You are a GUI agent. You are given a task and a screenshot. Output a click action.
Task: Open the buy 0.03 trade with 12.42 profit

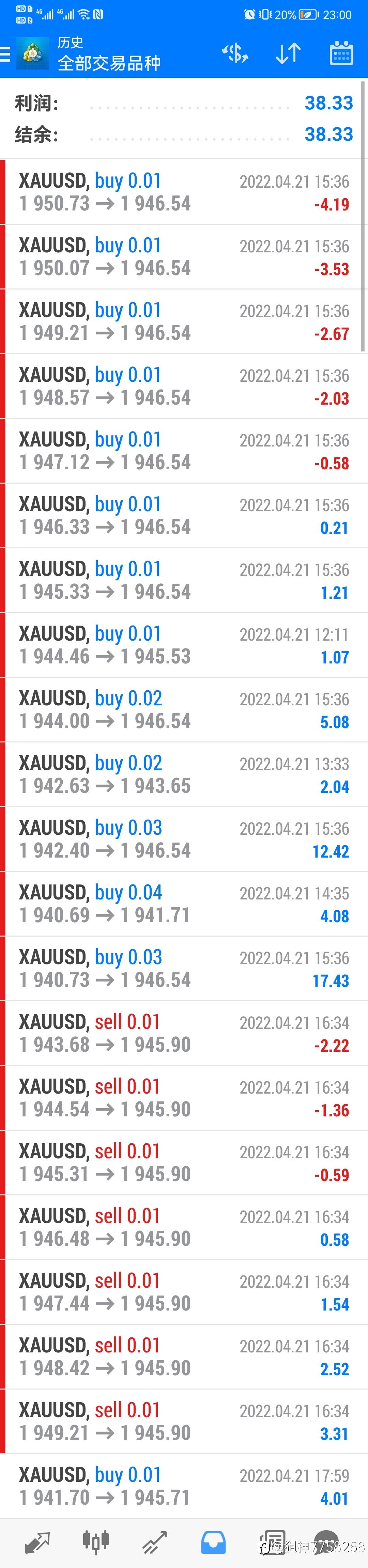(x=183, y=839)
